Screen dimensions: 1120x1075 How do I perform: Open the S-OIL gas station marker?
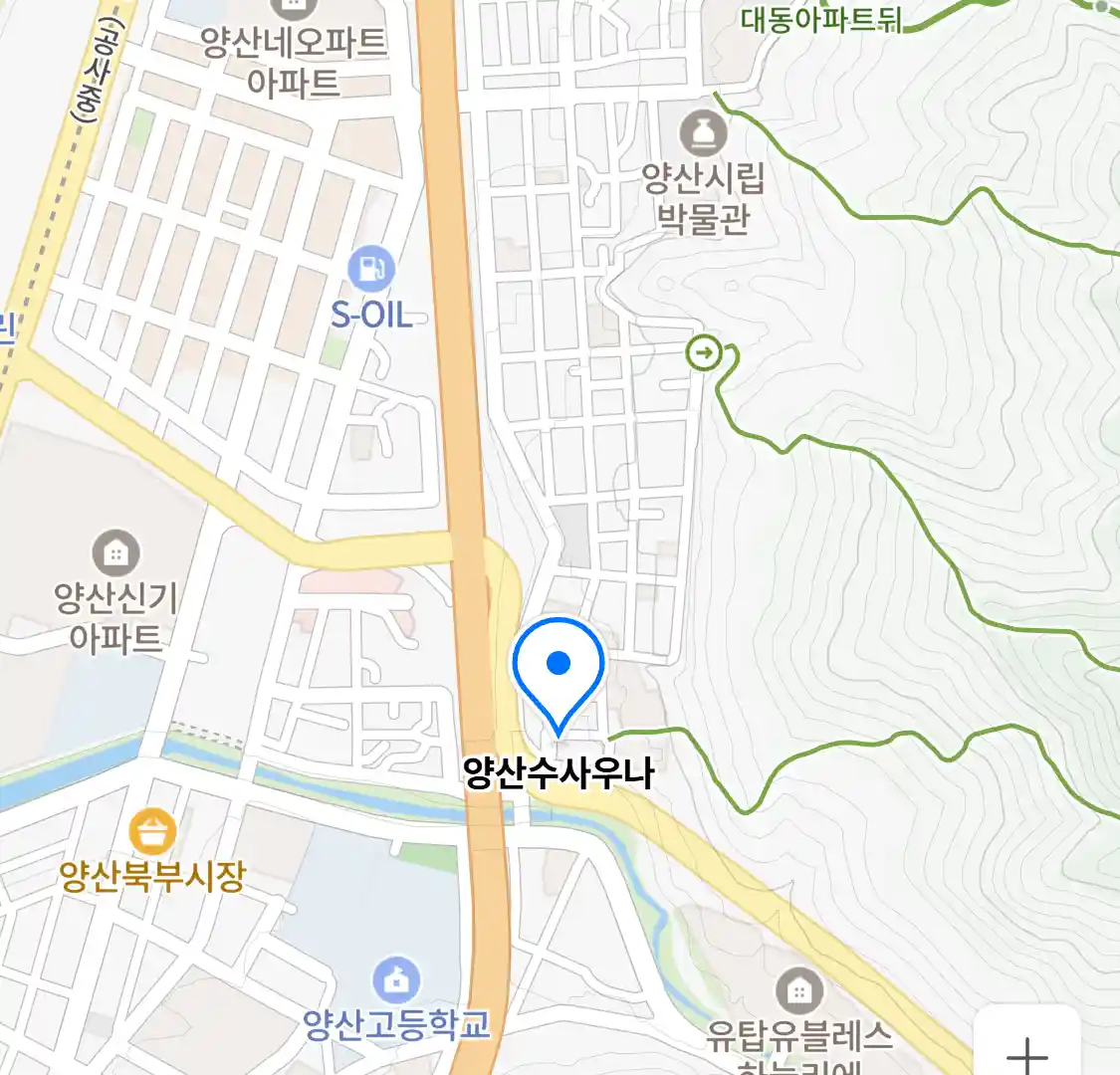[x=371, y=269]
